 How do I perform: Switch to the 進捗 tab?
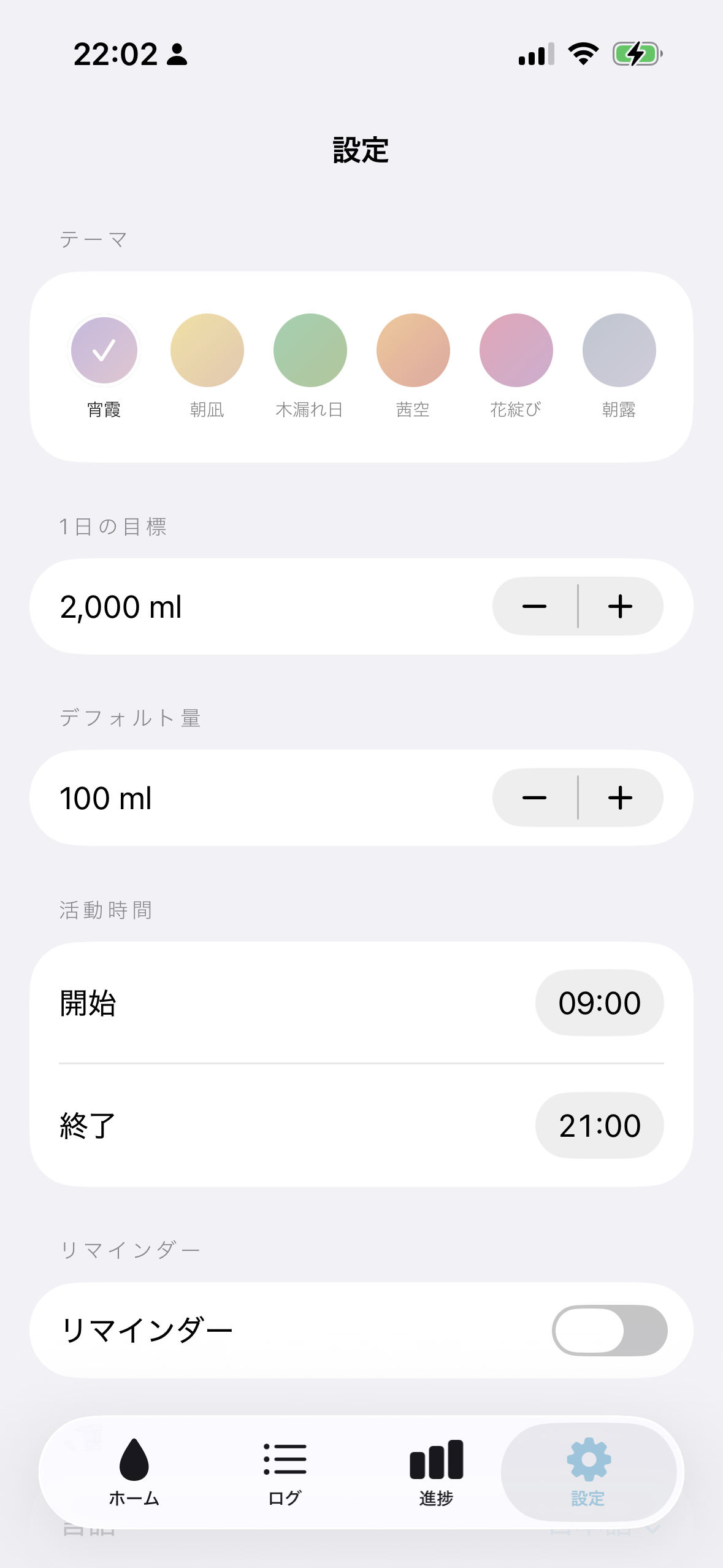[x=437, y=1472]
